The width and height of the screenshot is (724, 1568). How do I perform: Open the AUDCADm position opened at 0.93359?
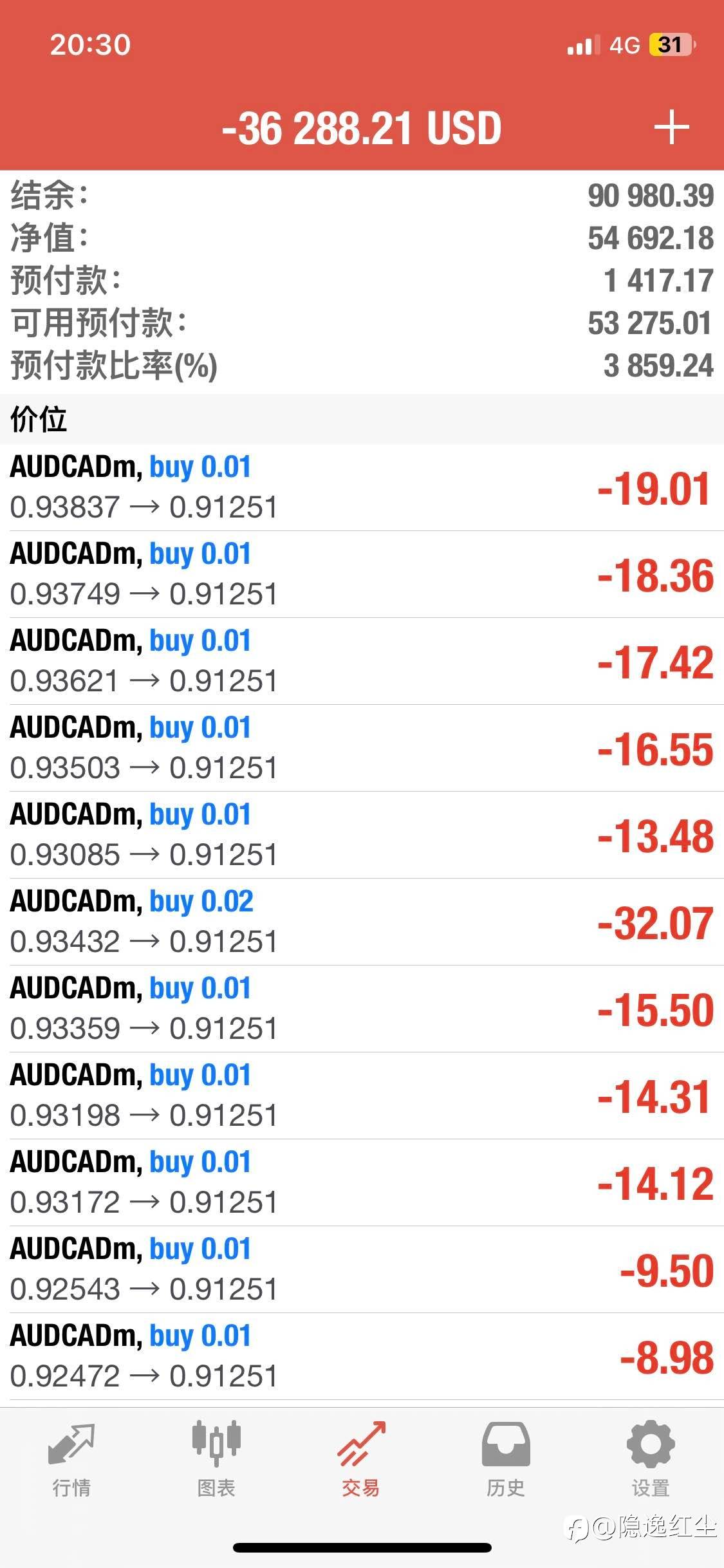(362, 1009)
